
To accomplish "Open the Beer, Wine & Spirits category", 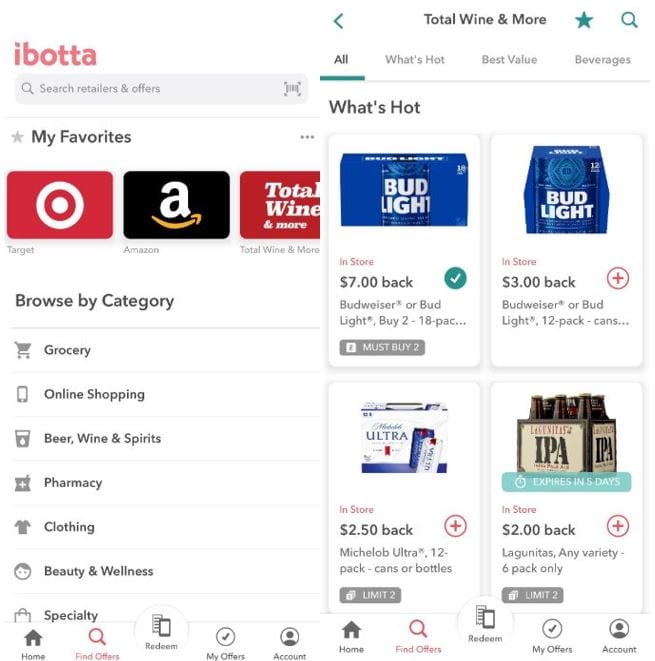I will (102, 438).
